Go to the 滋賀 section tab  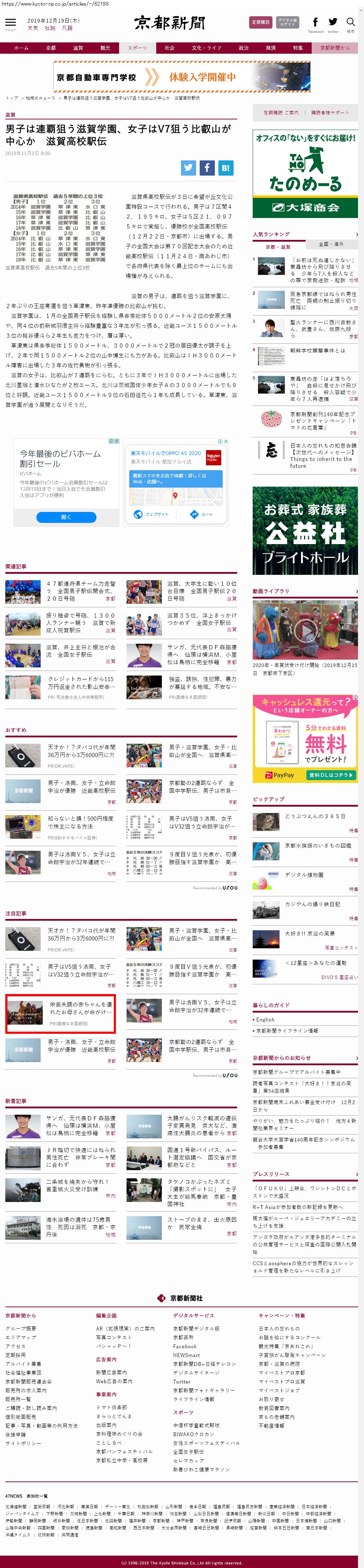point(78,47)
